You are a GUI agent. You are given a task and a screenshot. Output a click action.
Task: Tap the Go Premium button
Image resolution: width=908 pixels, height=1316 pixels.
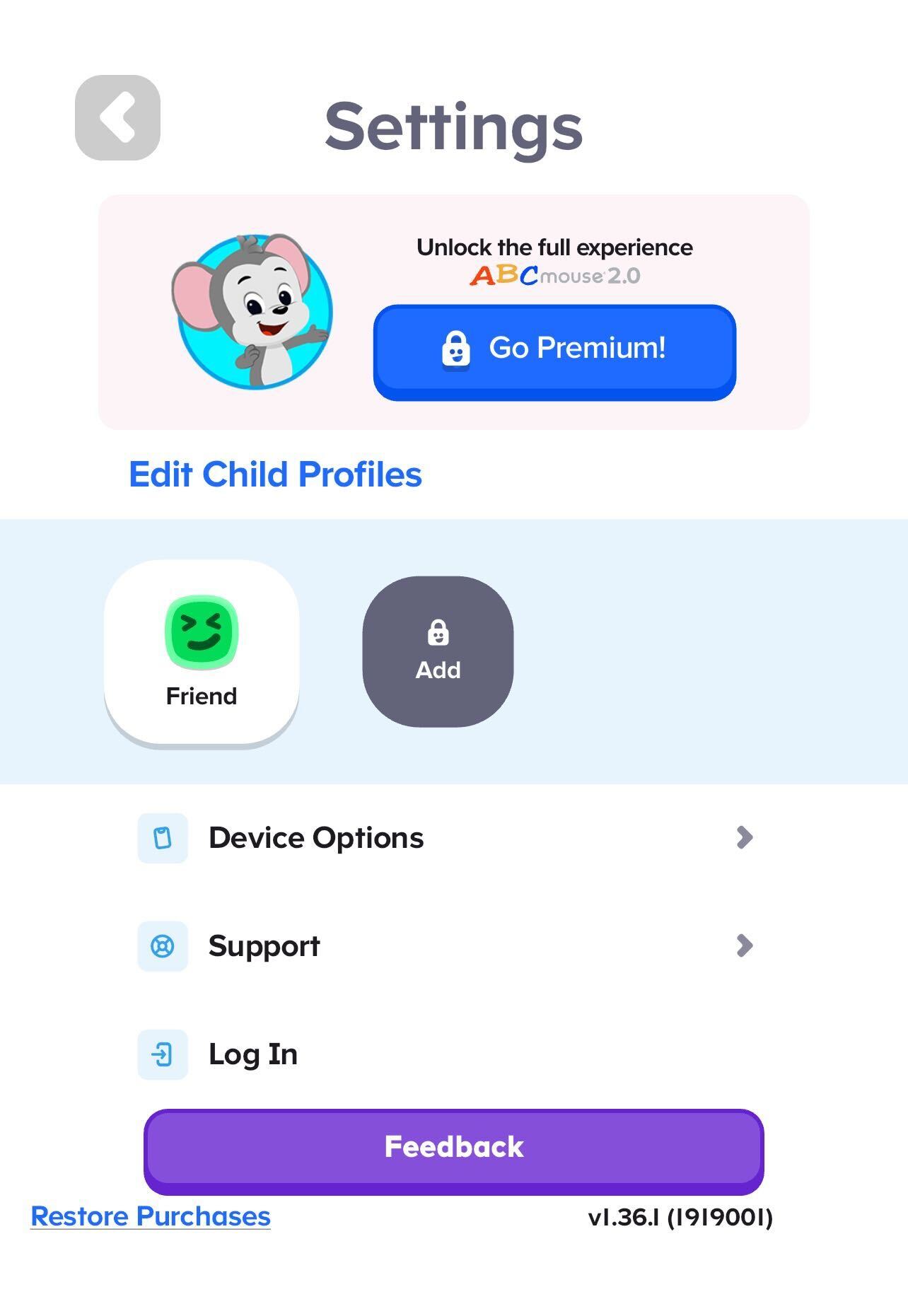554,351
